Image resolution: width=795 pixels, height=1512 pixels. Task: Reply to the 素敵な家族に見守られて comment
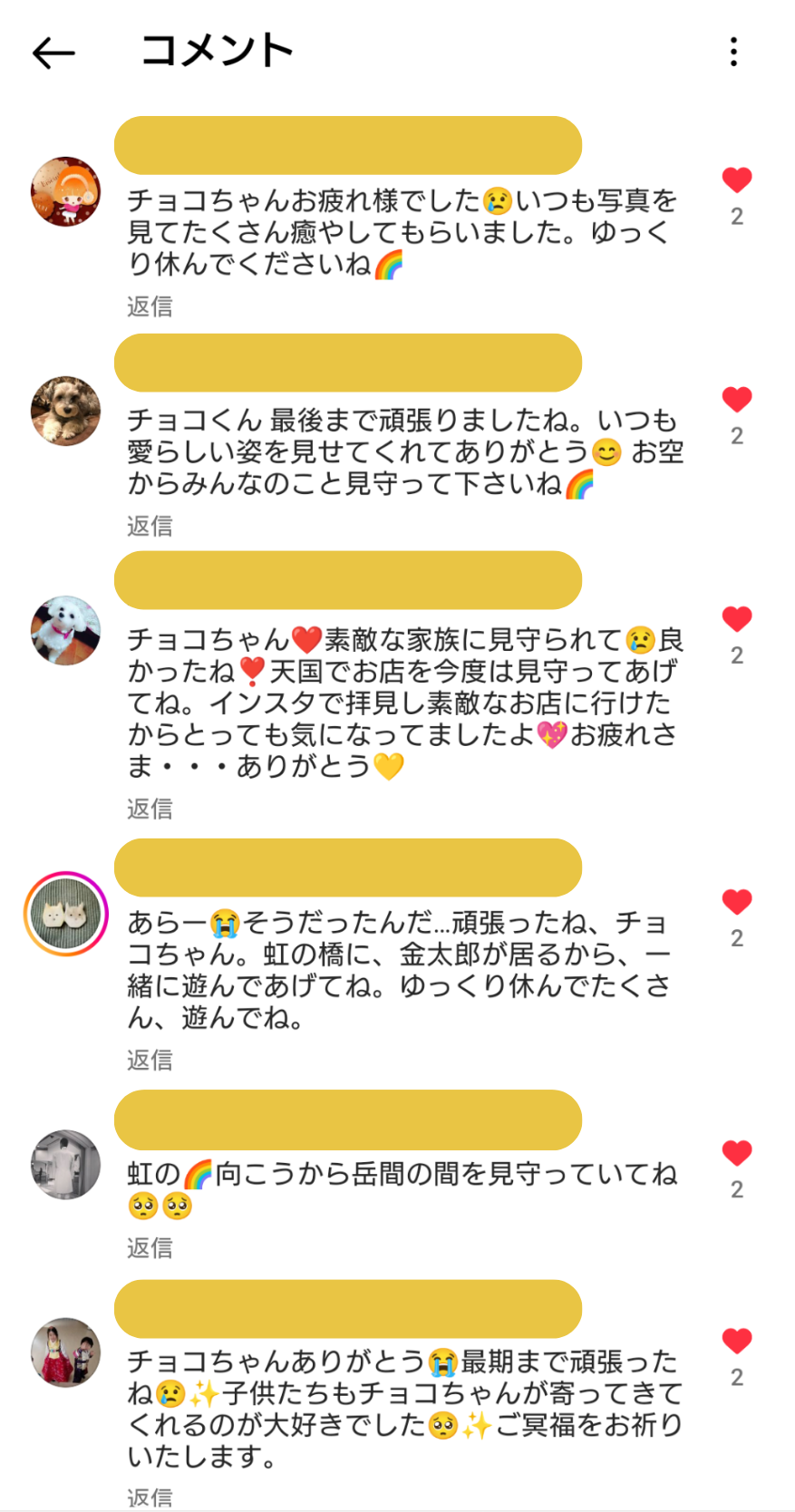pos(150,809)
